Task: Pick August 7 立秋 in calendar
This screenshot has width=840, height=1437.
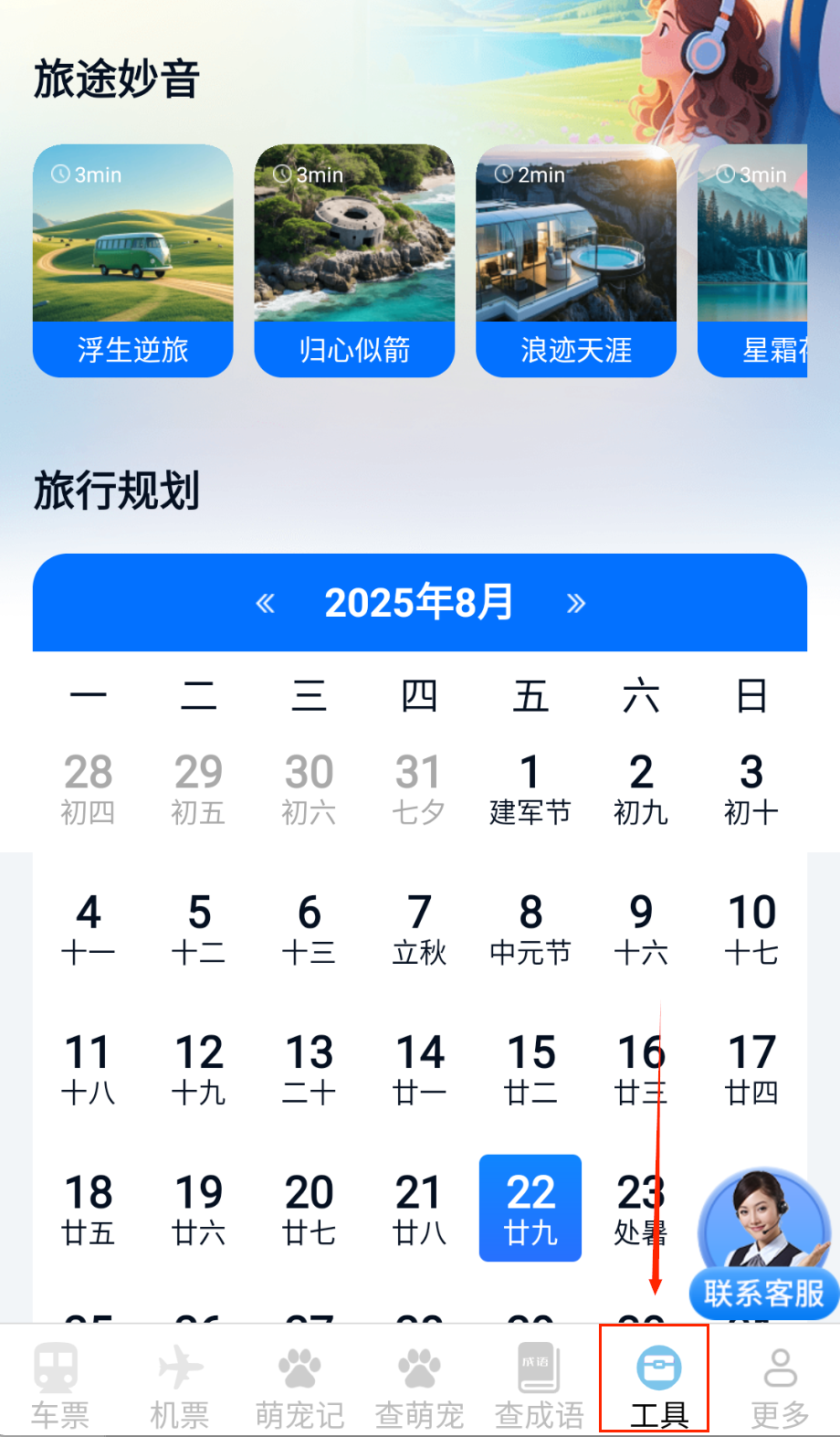Action: point(419,928)
